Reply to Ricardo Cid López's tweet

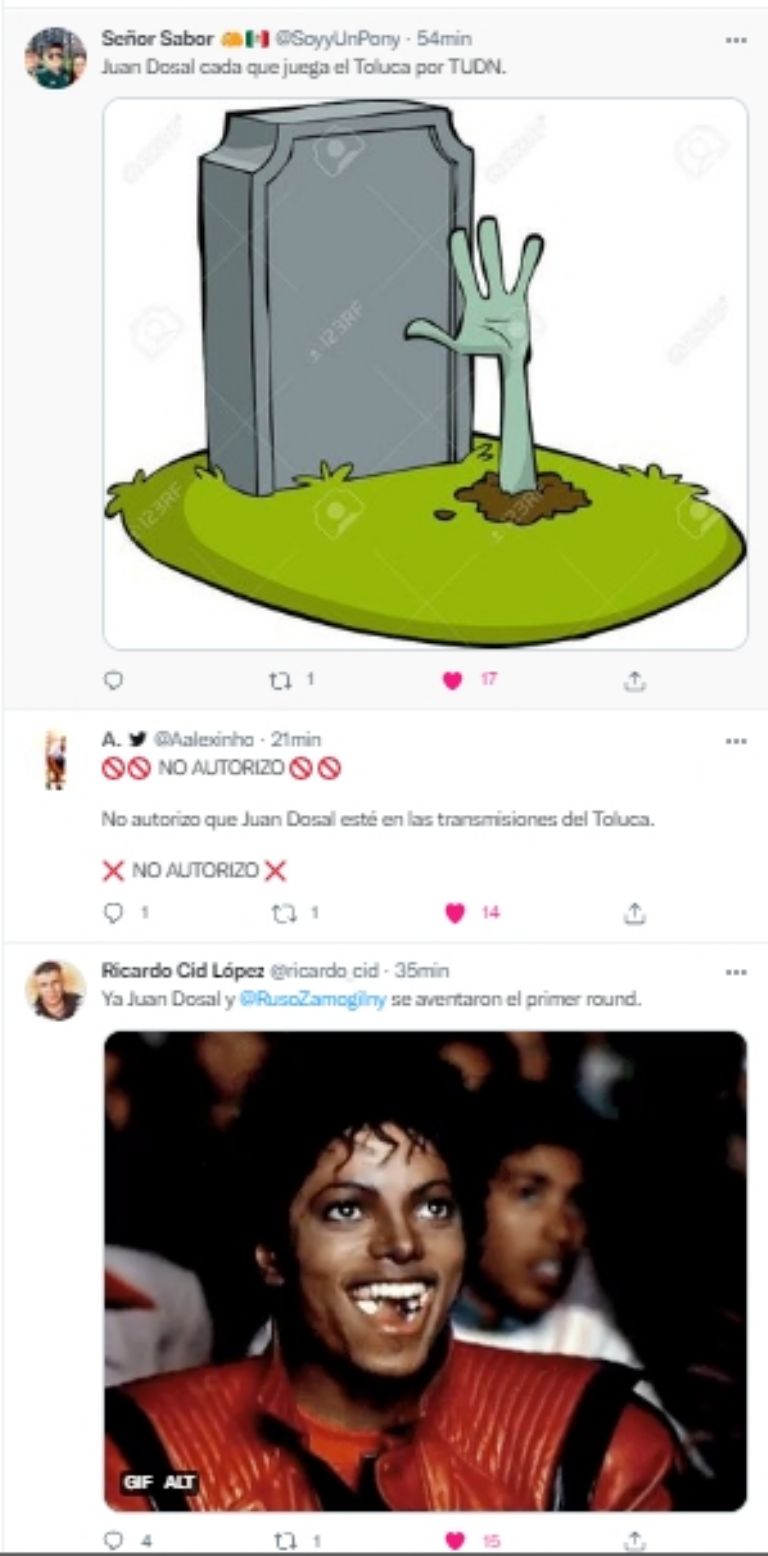click(x=115, y=1541)
